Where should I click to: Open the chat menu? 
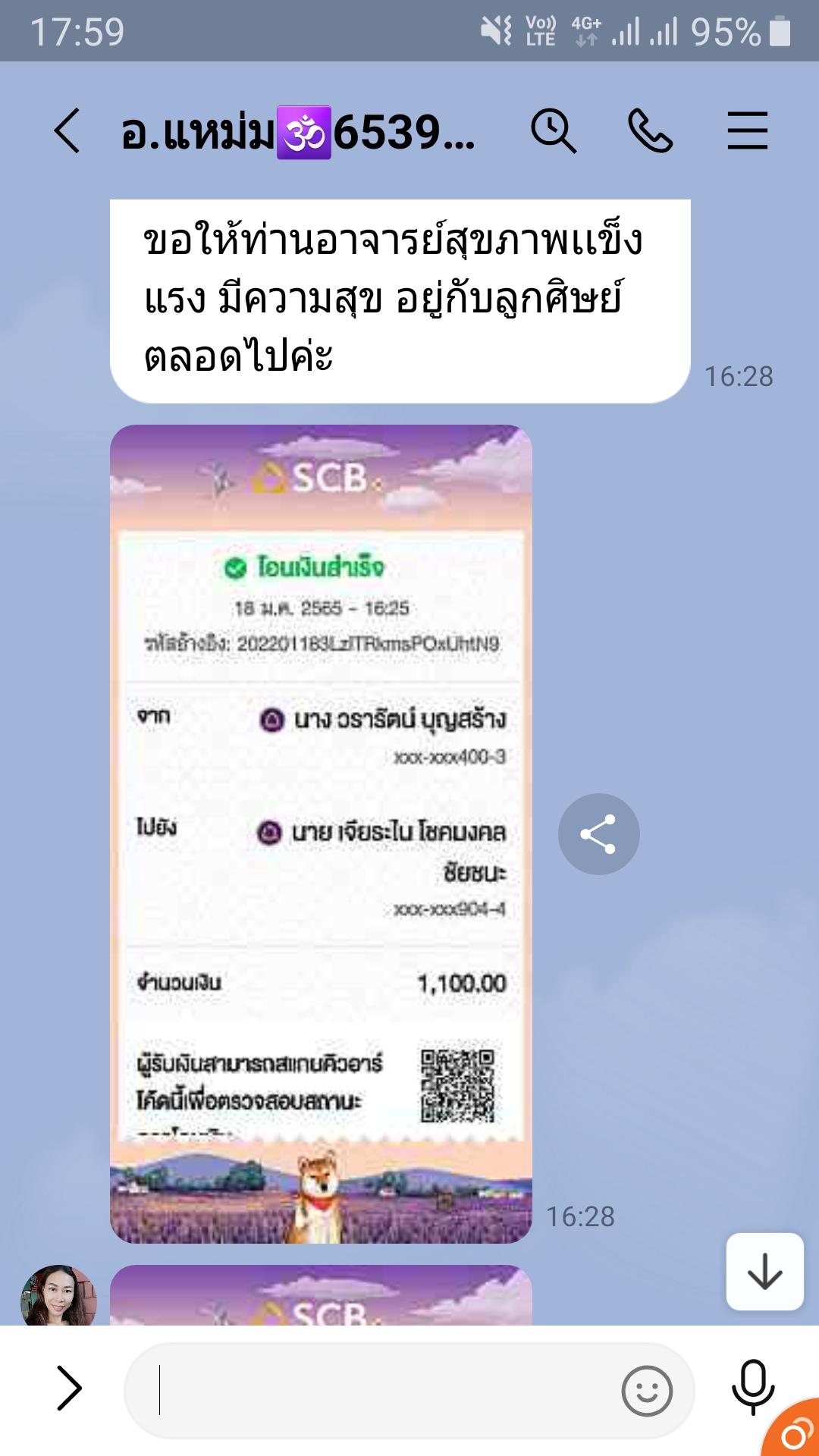747,131
